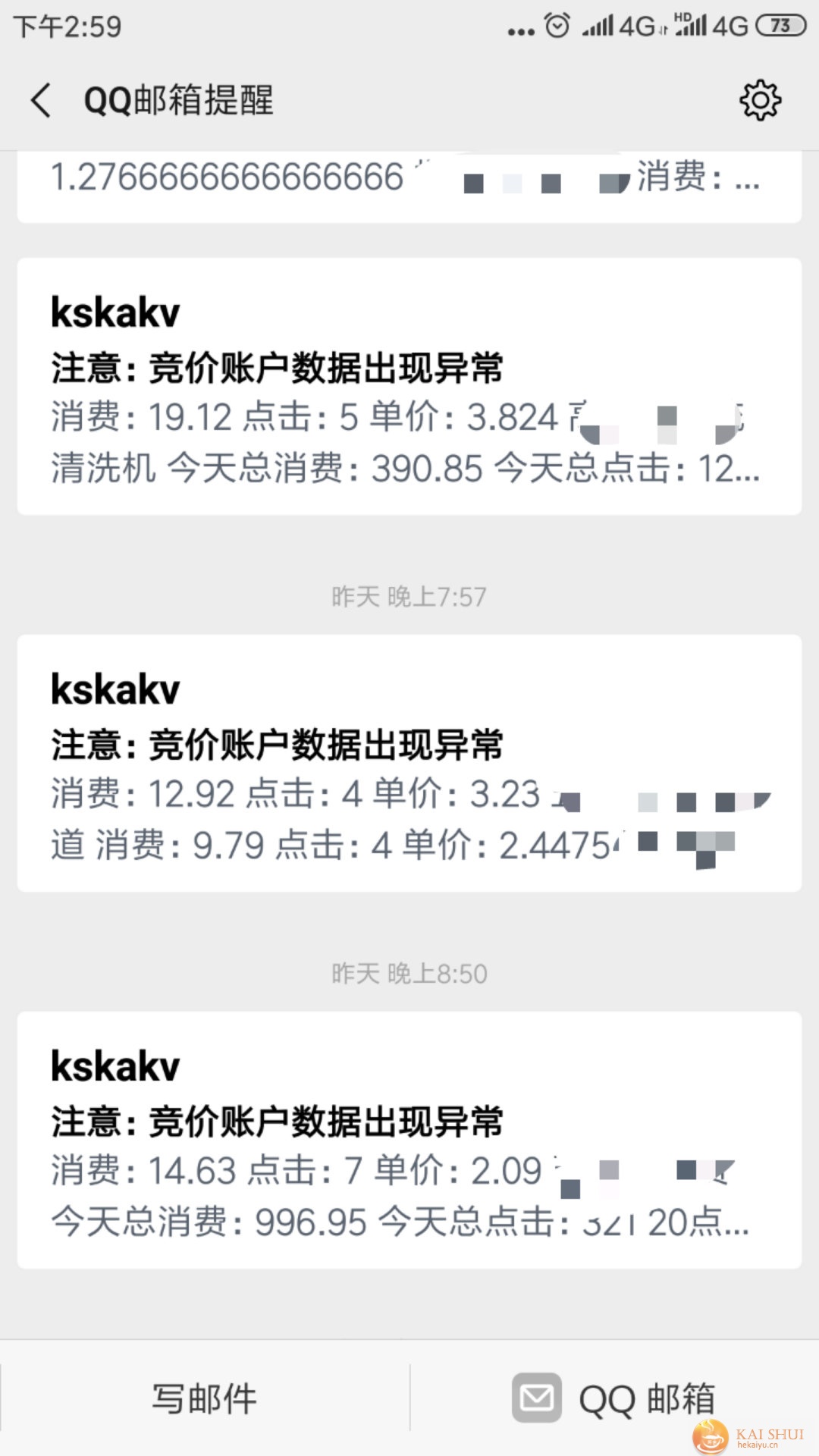Open the QQ 邮箱 menu

614,1398
